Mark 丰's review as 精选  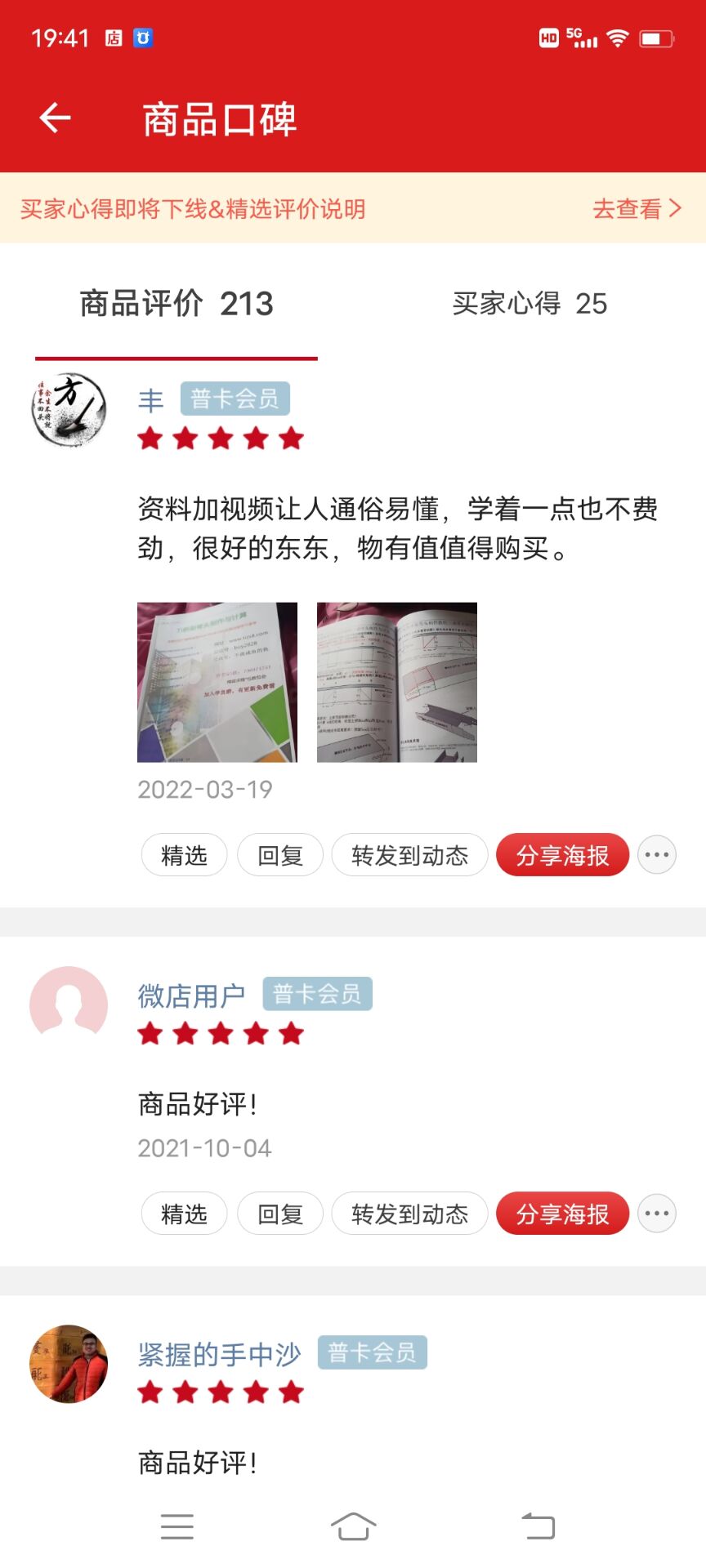point(184,855)
